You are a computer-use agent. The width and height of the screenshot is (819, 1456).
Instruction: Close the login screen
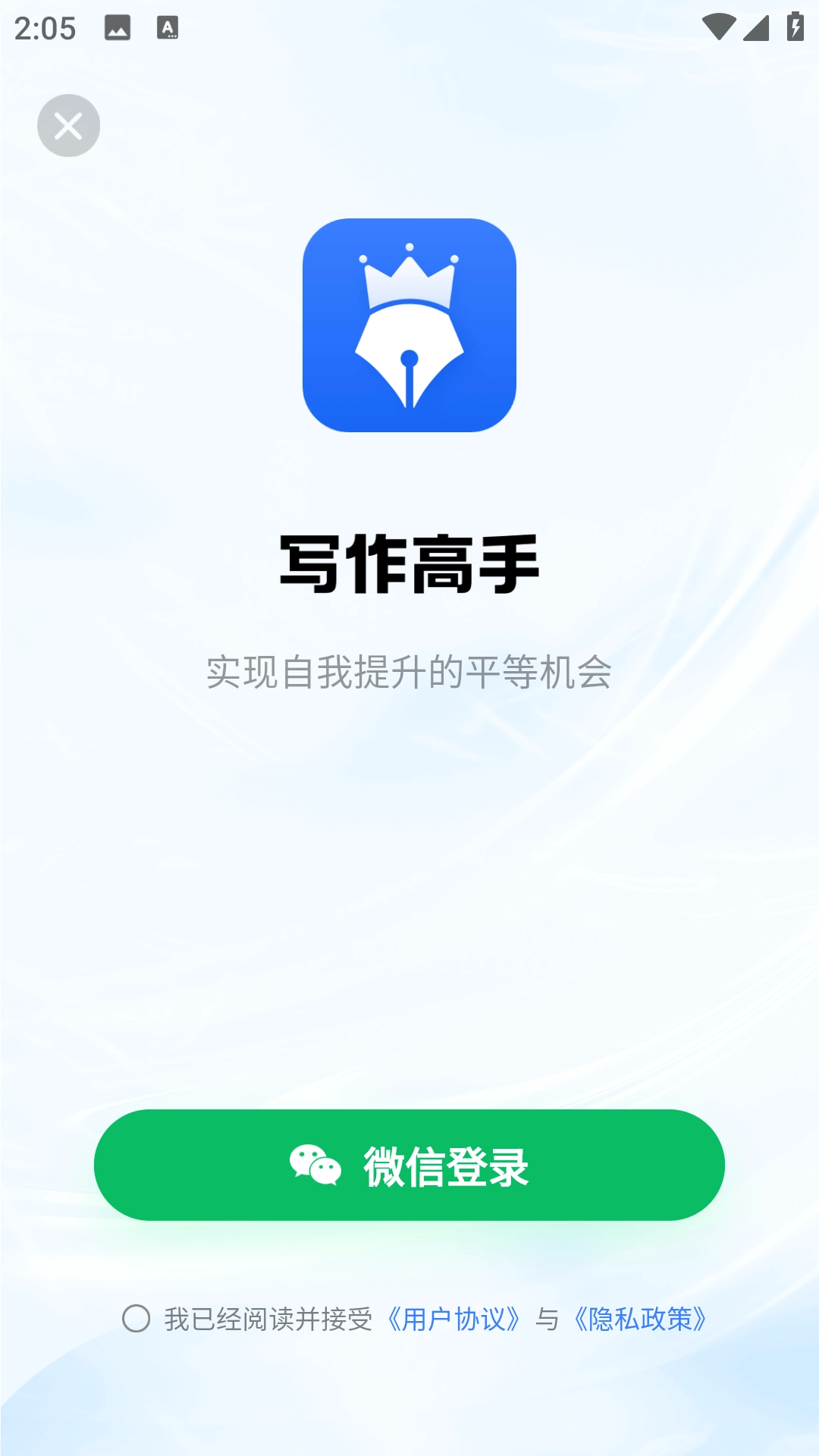tap(68, 126)
